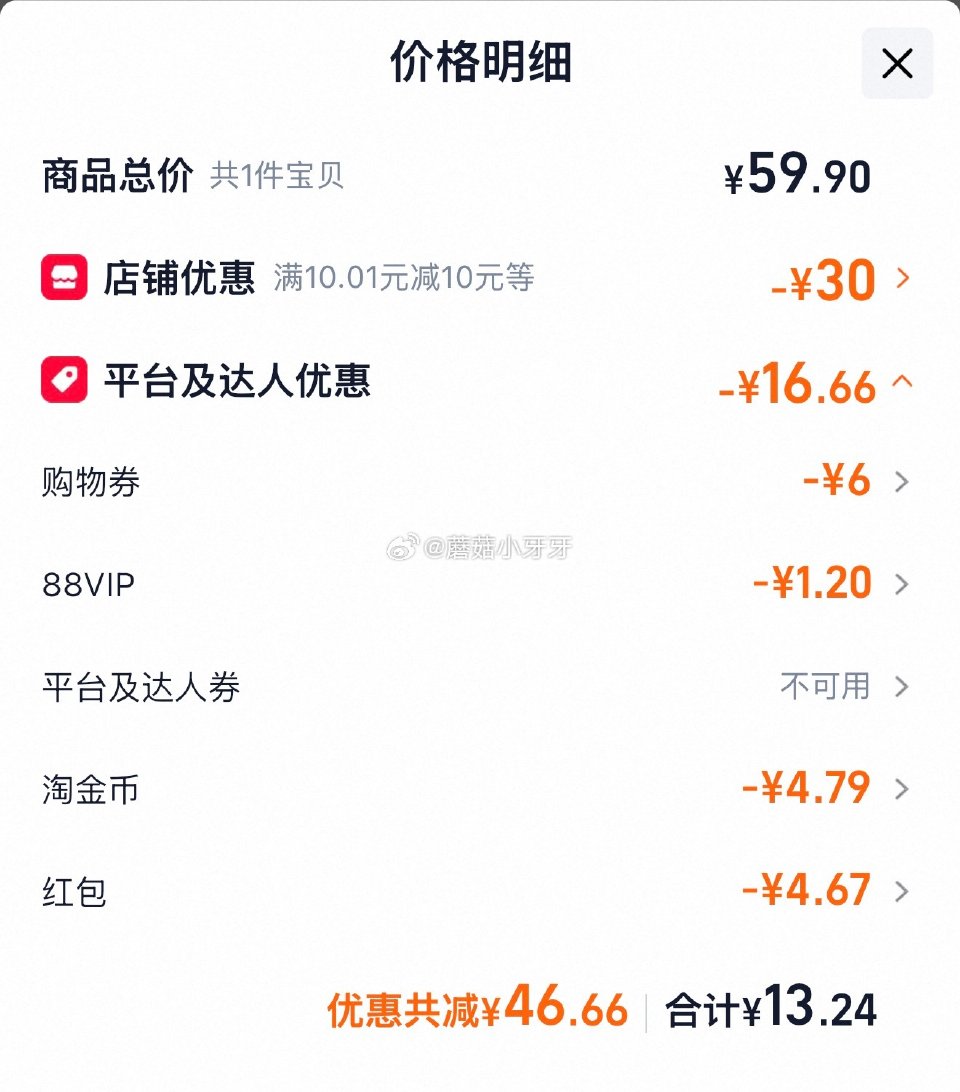Expand the 店铺优惠 row chevron

pyautogui.click(x=903, y=278)
